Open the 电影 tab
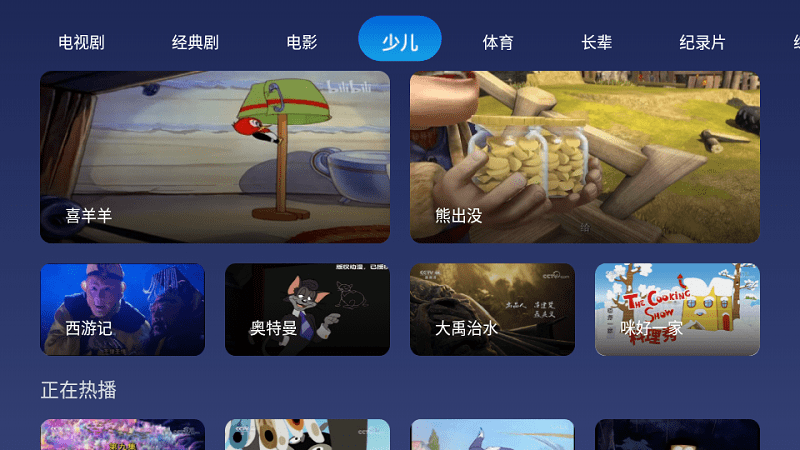This screenshot has height=450, width=800. click(x=301, y=42)
